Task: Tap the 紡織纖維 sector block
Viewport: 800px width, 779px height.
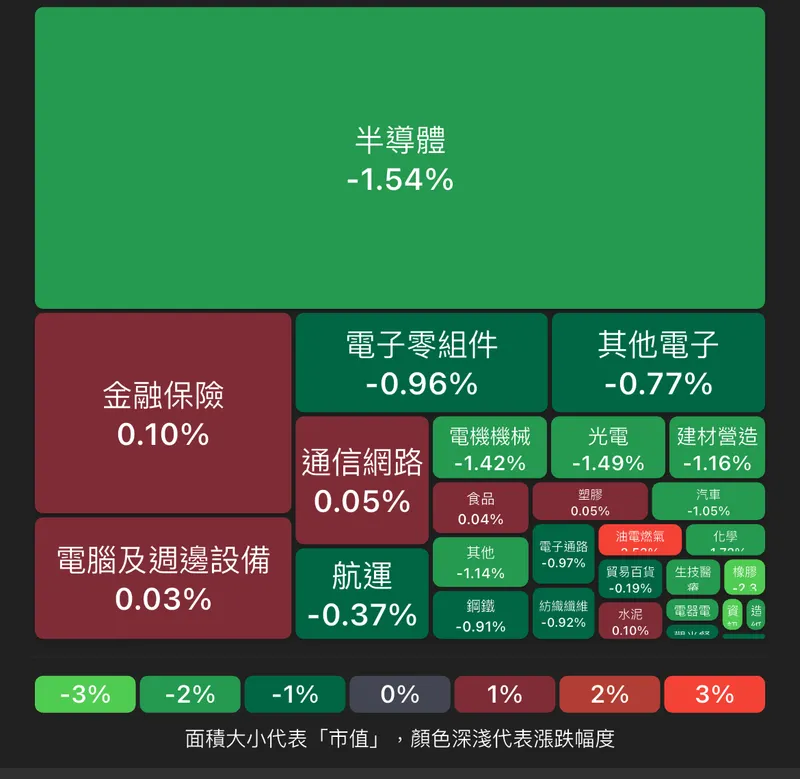Action: 563,613
